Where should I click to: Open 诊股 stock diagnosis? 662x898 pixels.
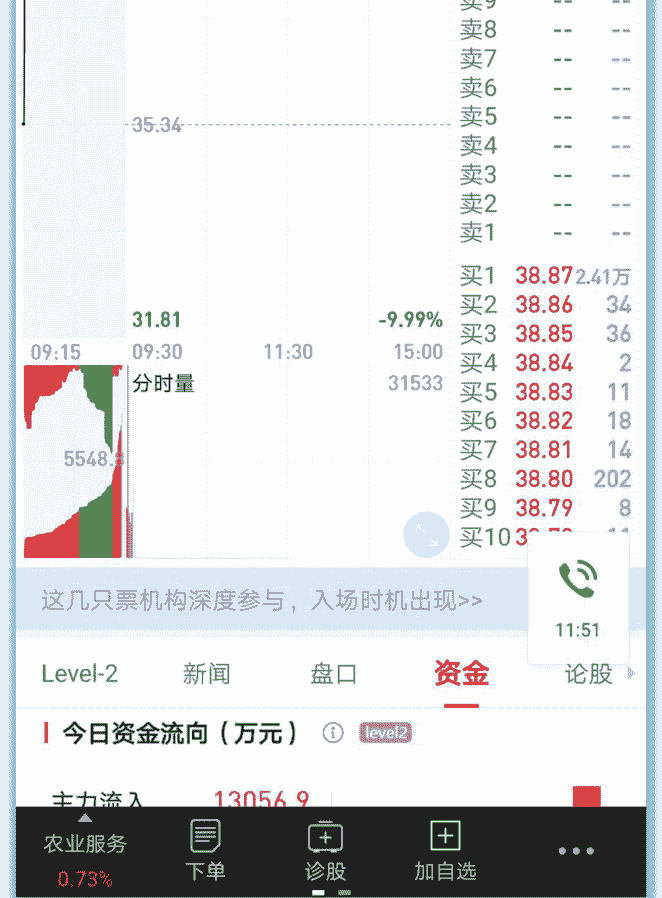coord(325,850)
